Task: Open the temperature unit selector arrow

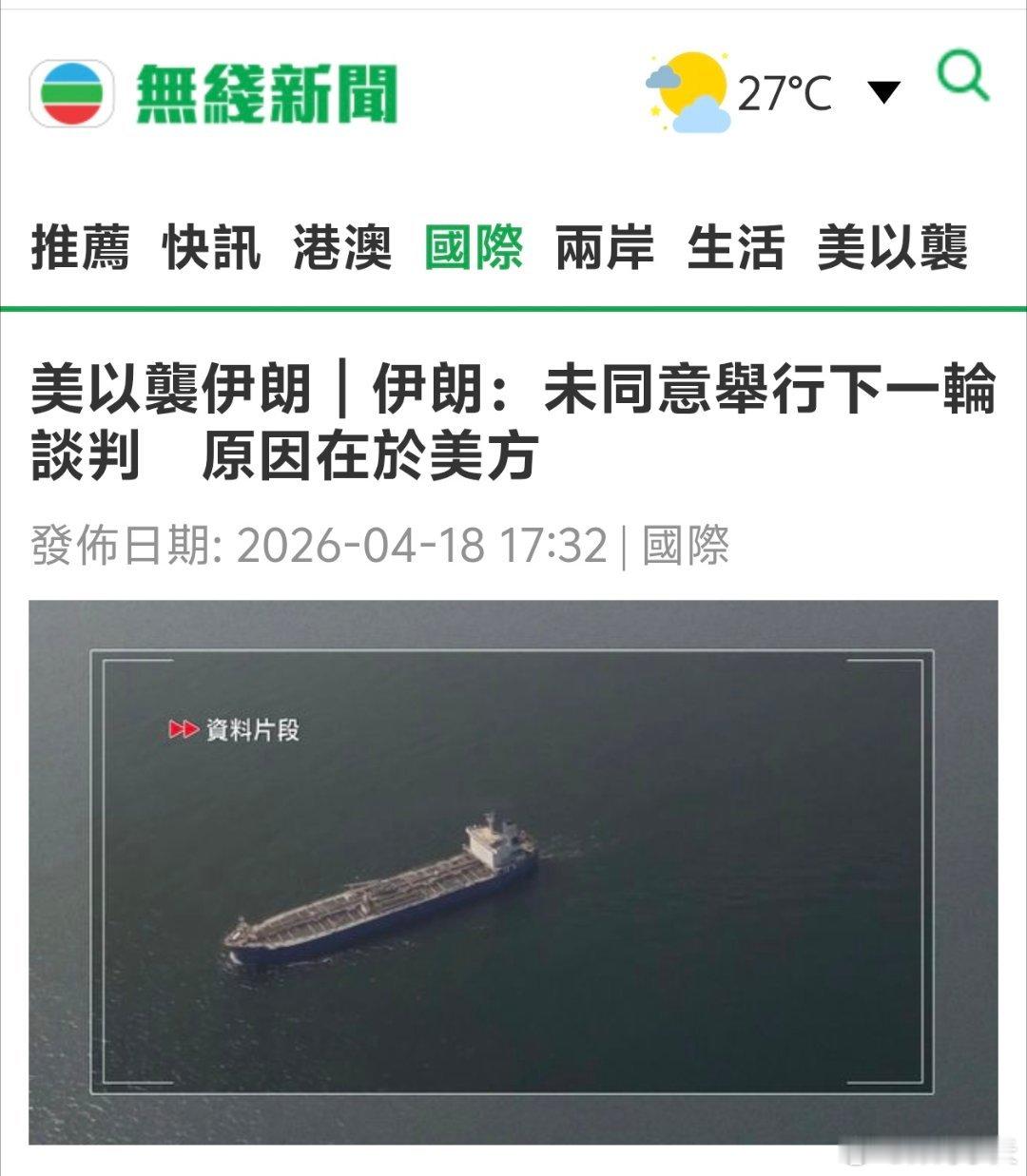Action: coord(885,90)
